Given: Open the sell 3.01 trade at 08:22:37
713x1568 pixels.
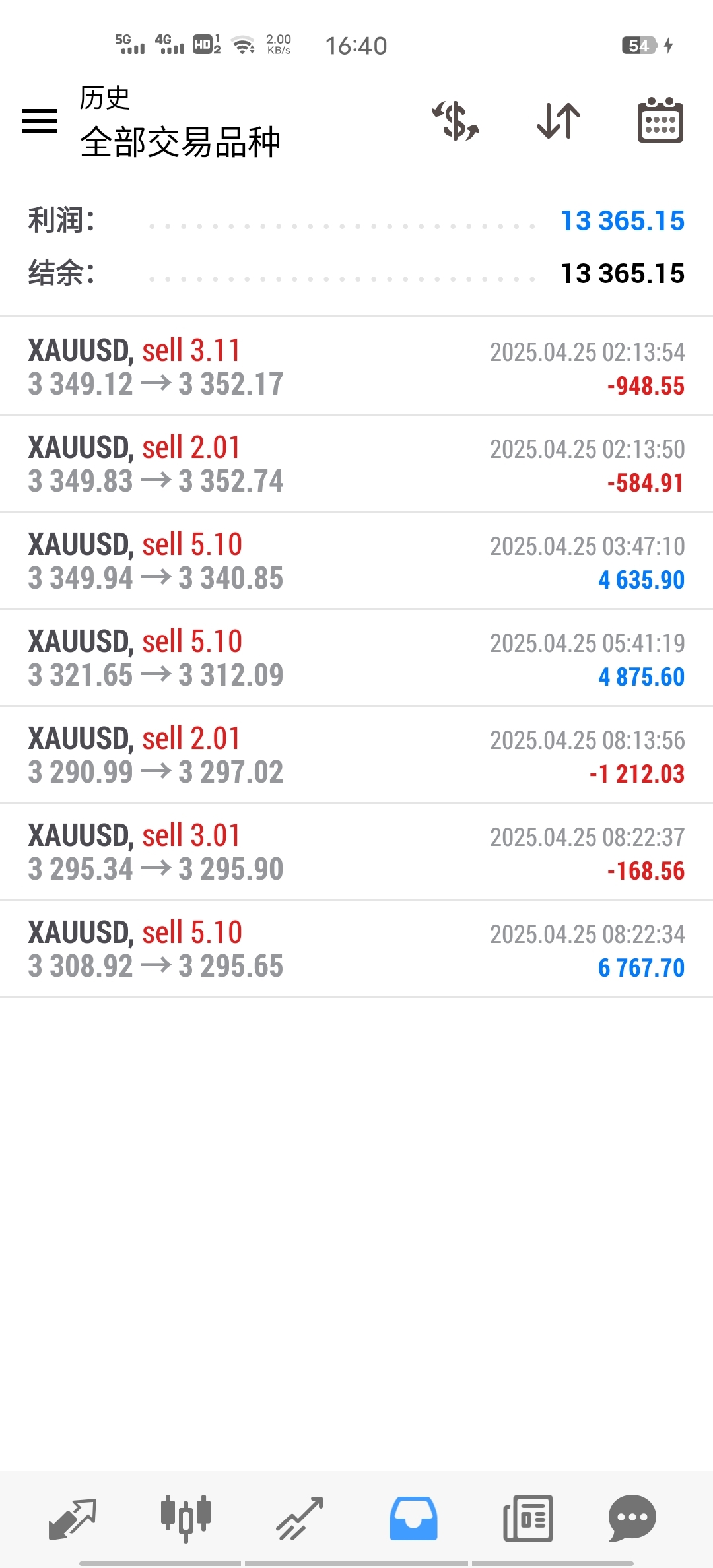Looking at the screenshot, I should 356,852.
